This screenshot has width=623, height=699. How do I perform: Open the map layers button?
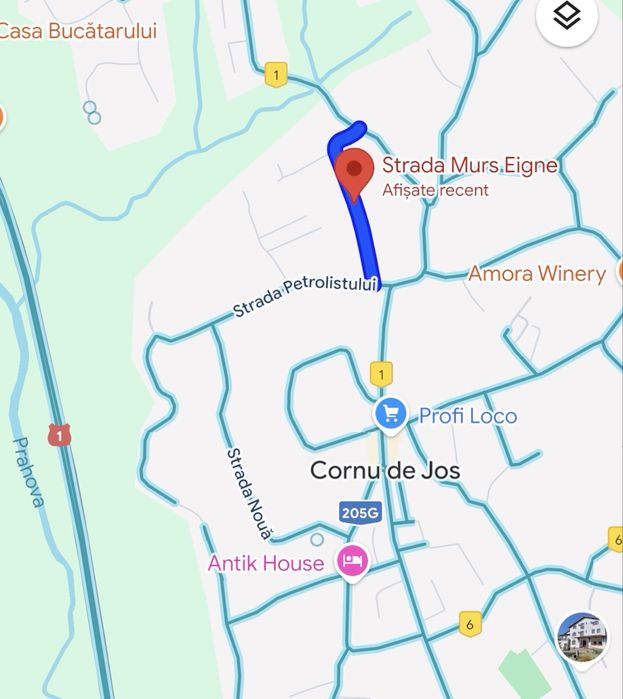567,18
